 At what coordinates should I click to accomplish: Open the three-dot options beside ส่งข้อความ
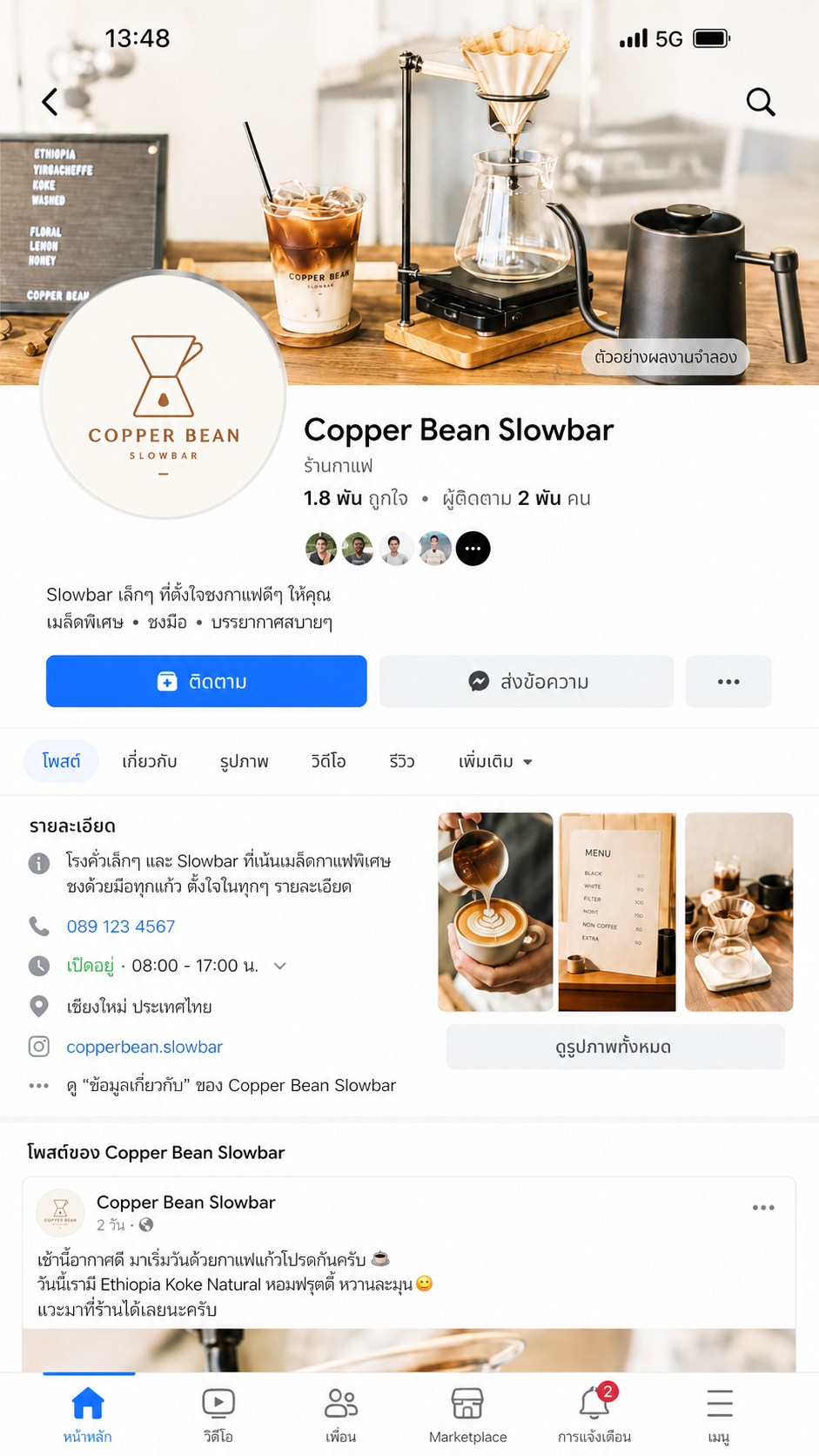(x=728, y=681)
